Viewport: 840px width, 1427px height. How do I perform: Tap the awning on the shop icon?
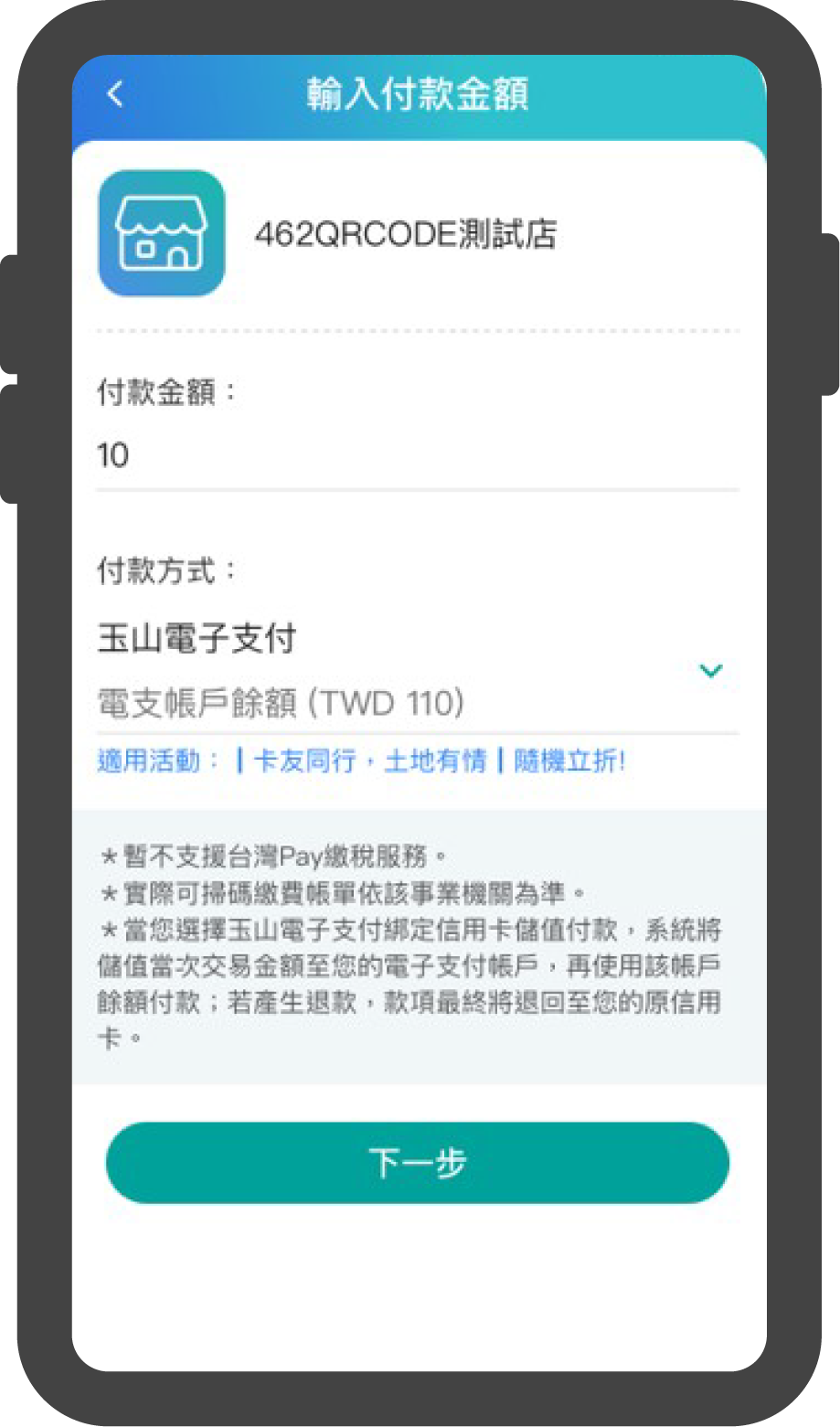(x=161, y=213)
